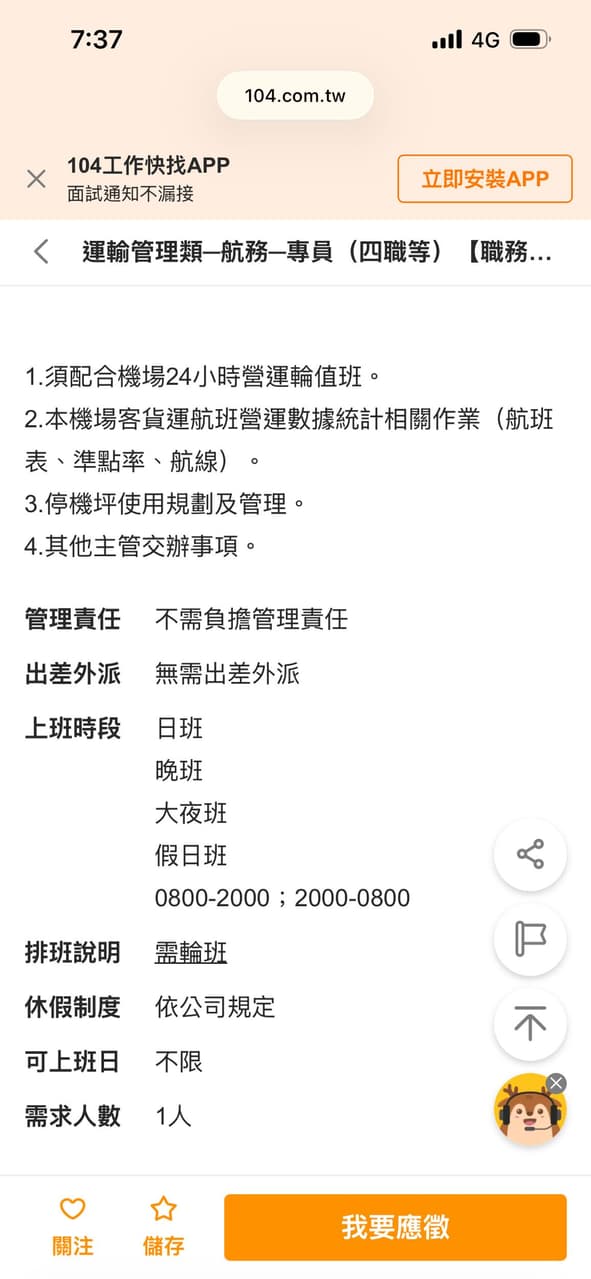Screen dimensions: 591x1279
Task: Go back using the arrow beside job title
Action: pyautogui.click(x=41, y=252)
